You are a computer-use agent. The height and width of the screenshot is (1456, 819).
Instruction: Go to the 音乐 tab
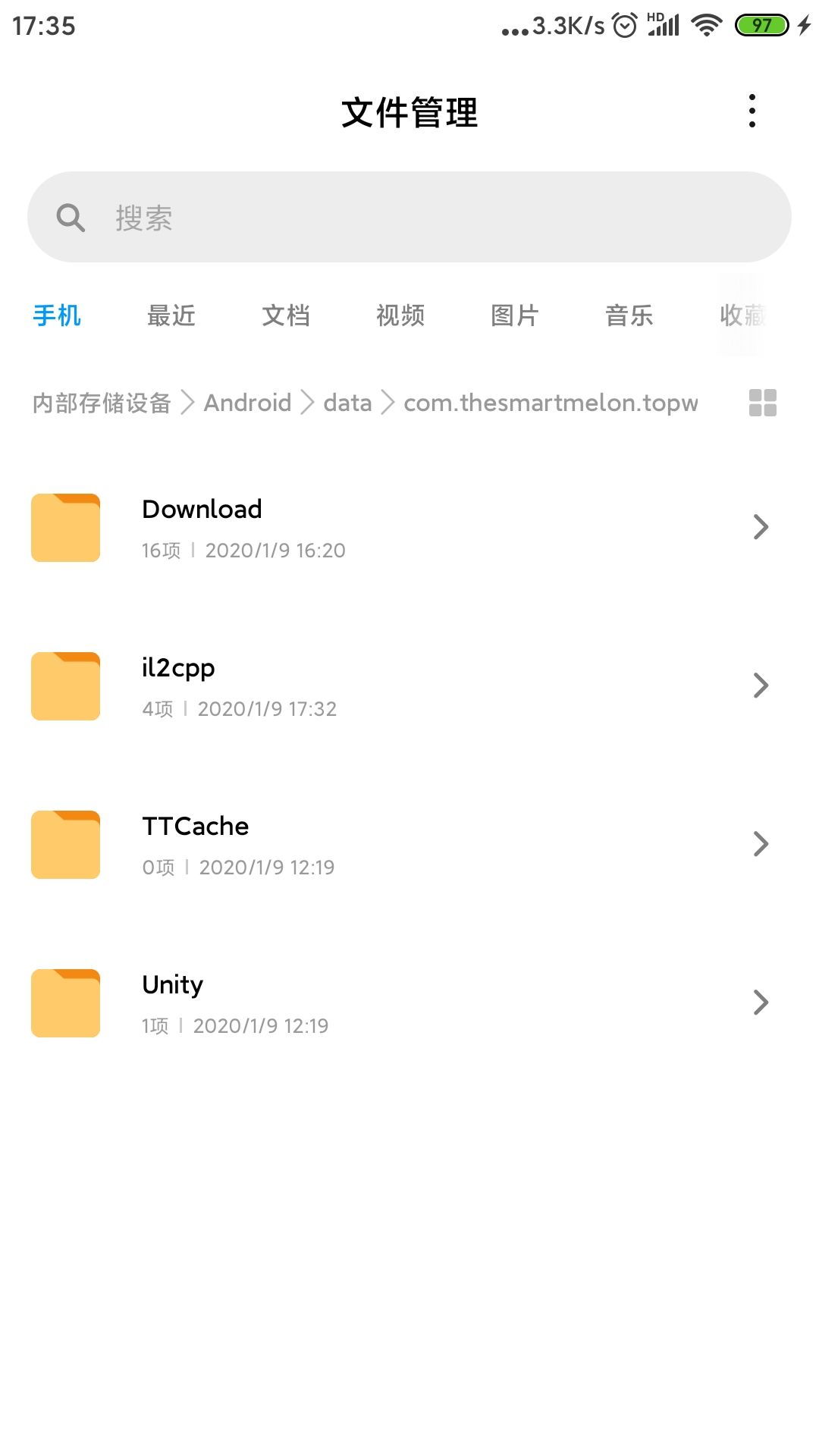(x=629, y=315)
